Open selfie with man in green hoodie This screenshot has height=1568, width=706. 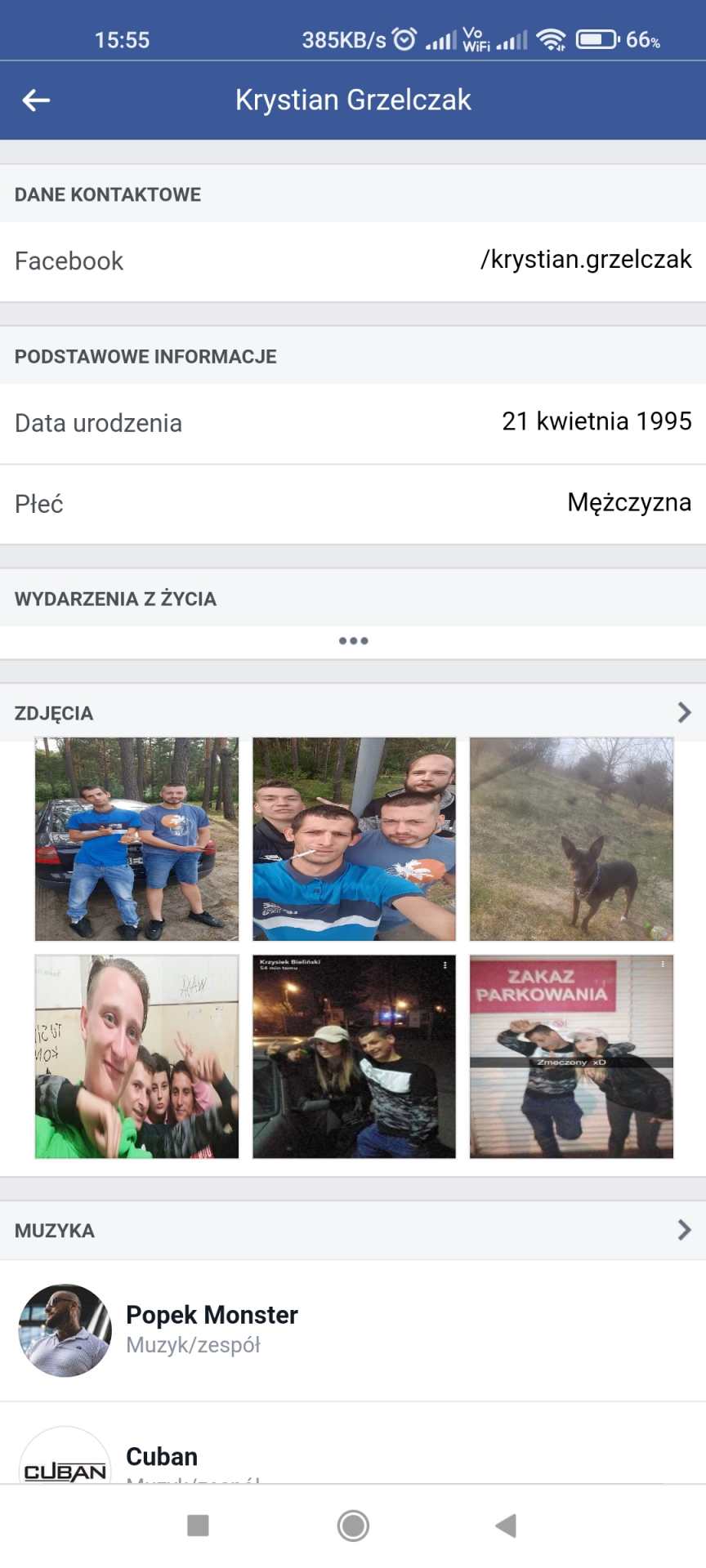pyautogui.click(x=136, y=1057)
